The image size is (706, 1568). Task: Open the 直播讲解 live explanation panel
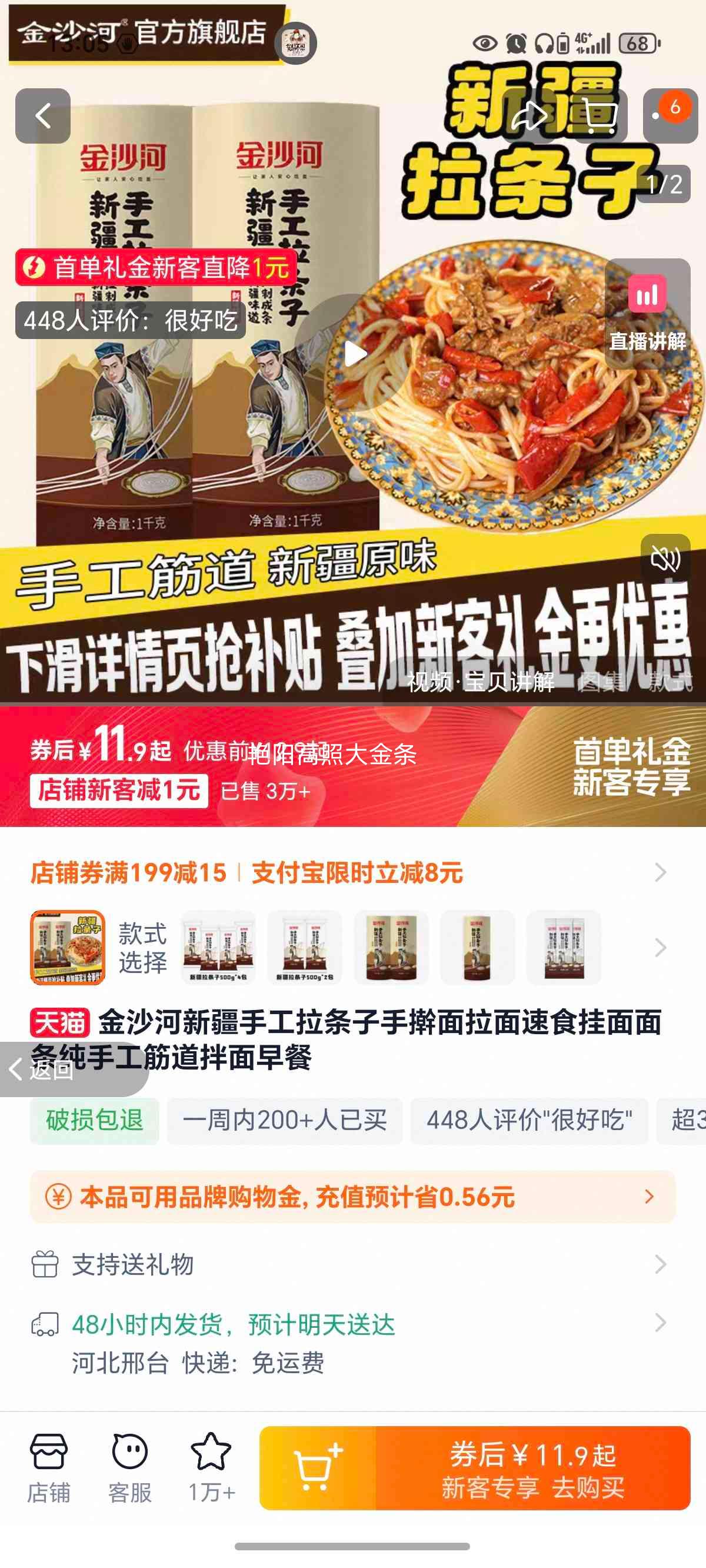pos(648,310)
